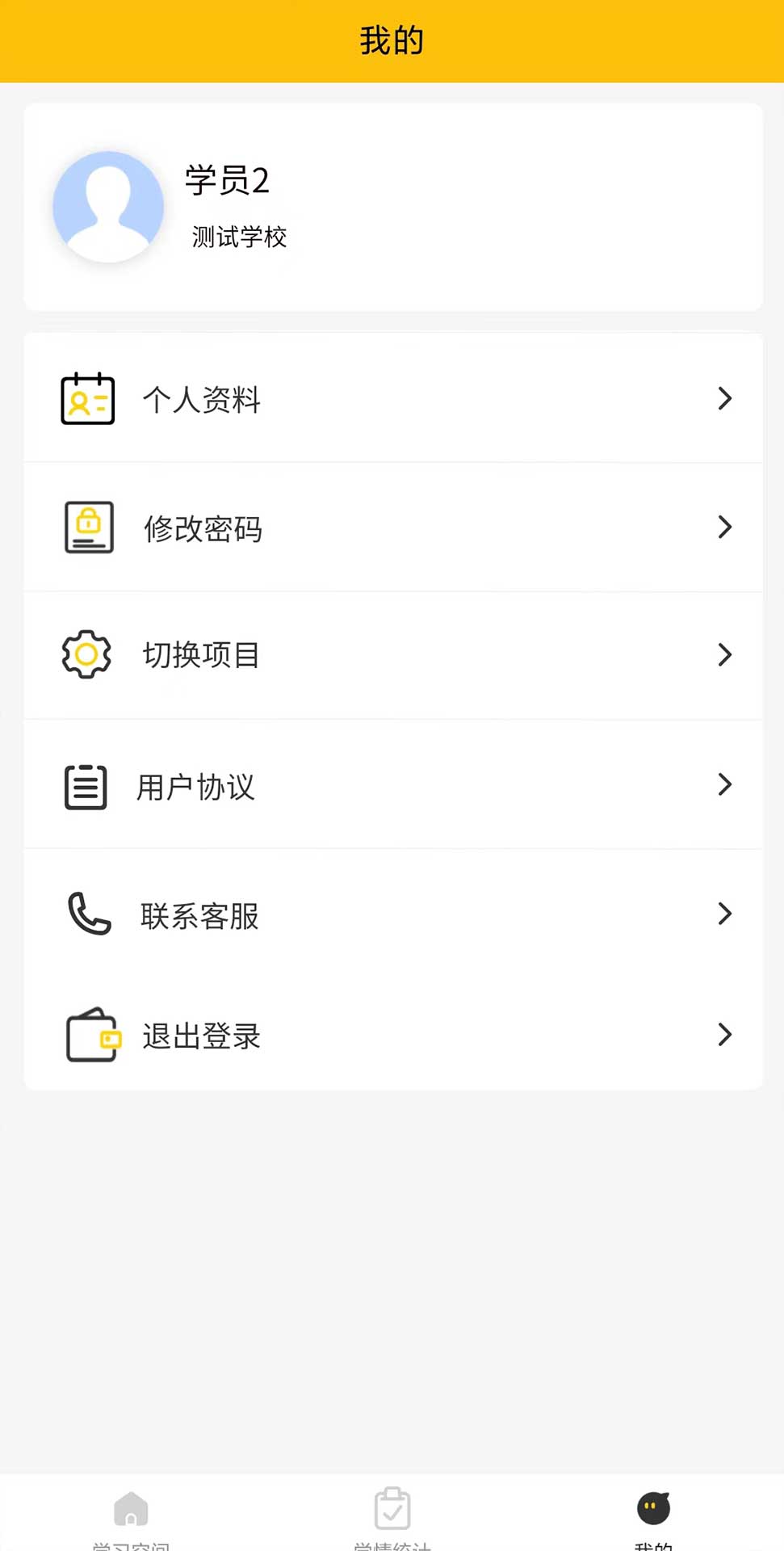Click 退出登录 to log out
Screen dimensions: 784x1551
pyautogui.click(x=199, y=1036)
